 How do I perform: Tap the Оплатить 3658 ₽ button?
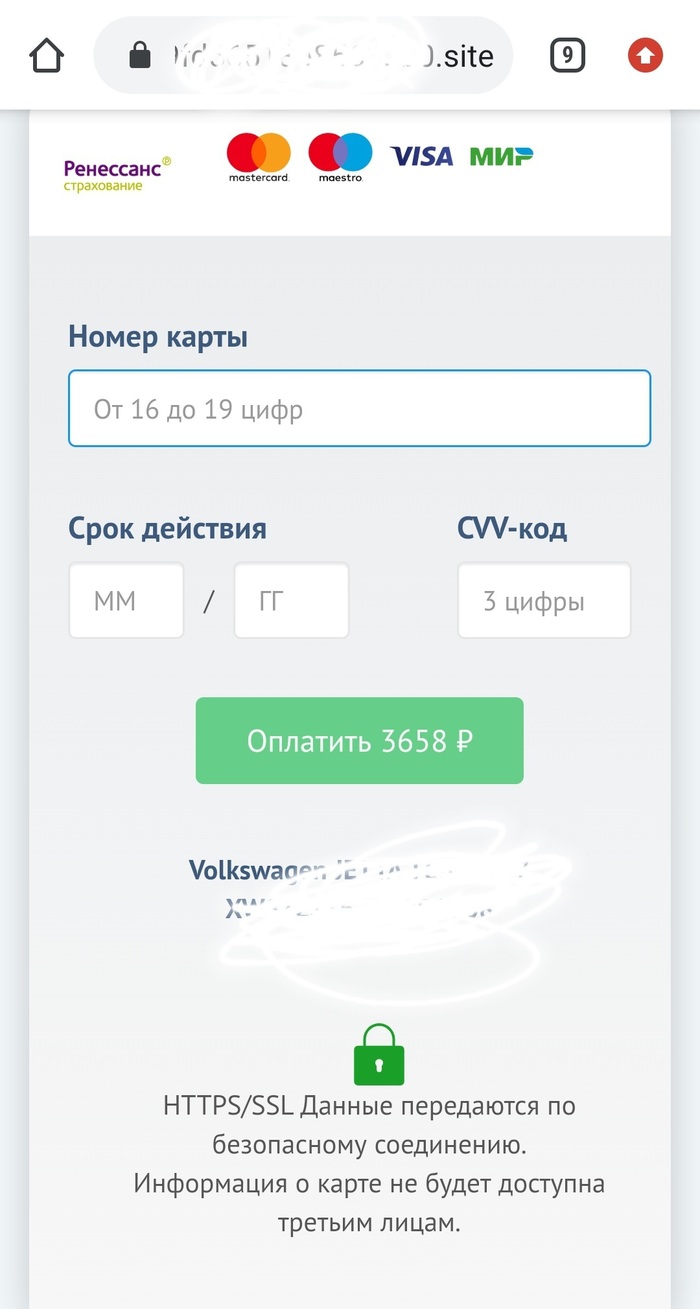[x=359, y=740]
